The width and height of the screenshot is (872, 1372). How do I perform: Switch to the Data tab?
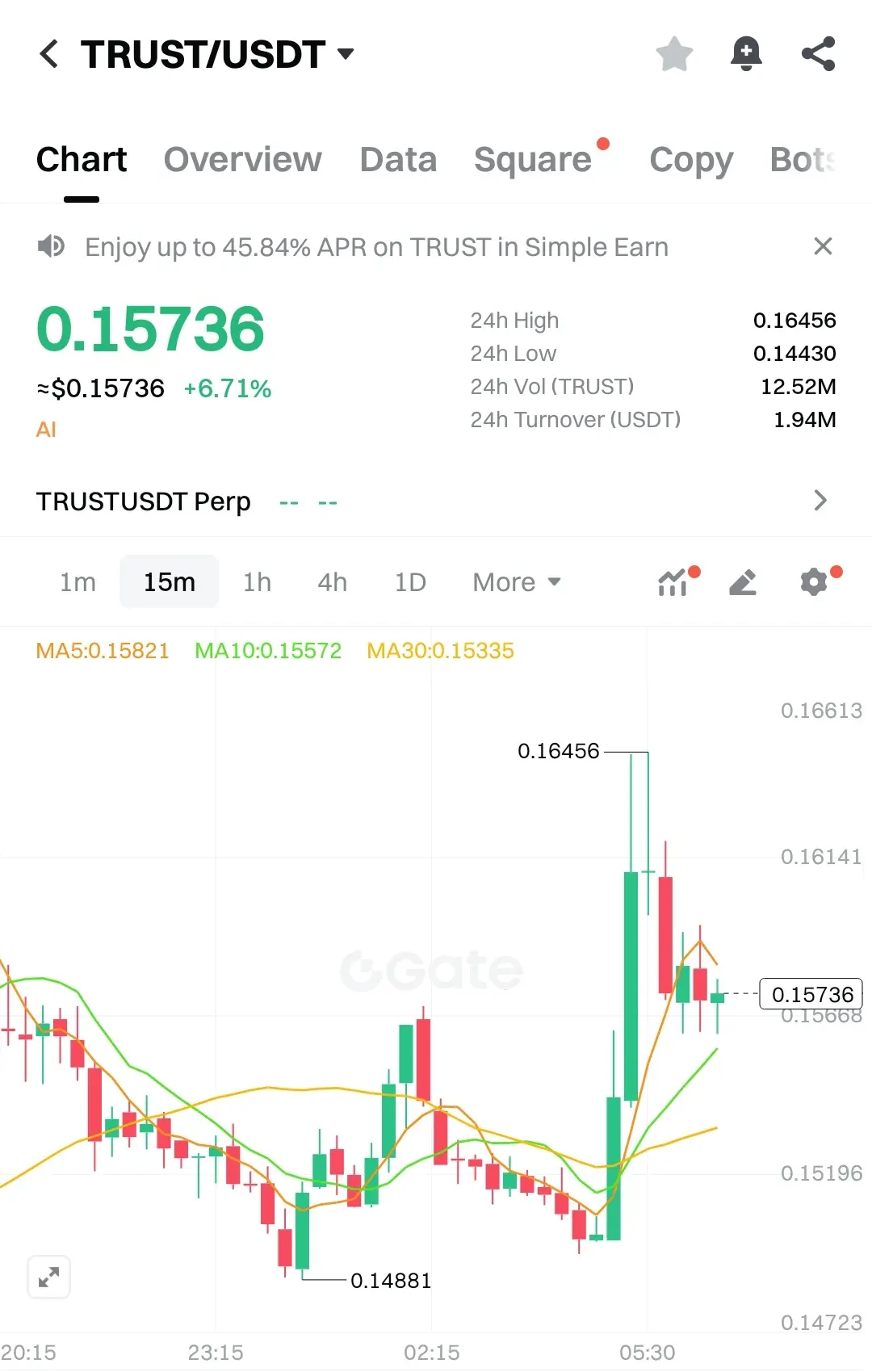[x=398, y=159]
